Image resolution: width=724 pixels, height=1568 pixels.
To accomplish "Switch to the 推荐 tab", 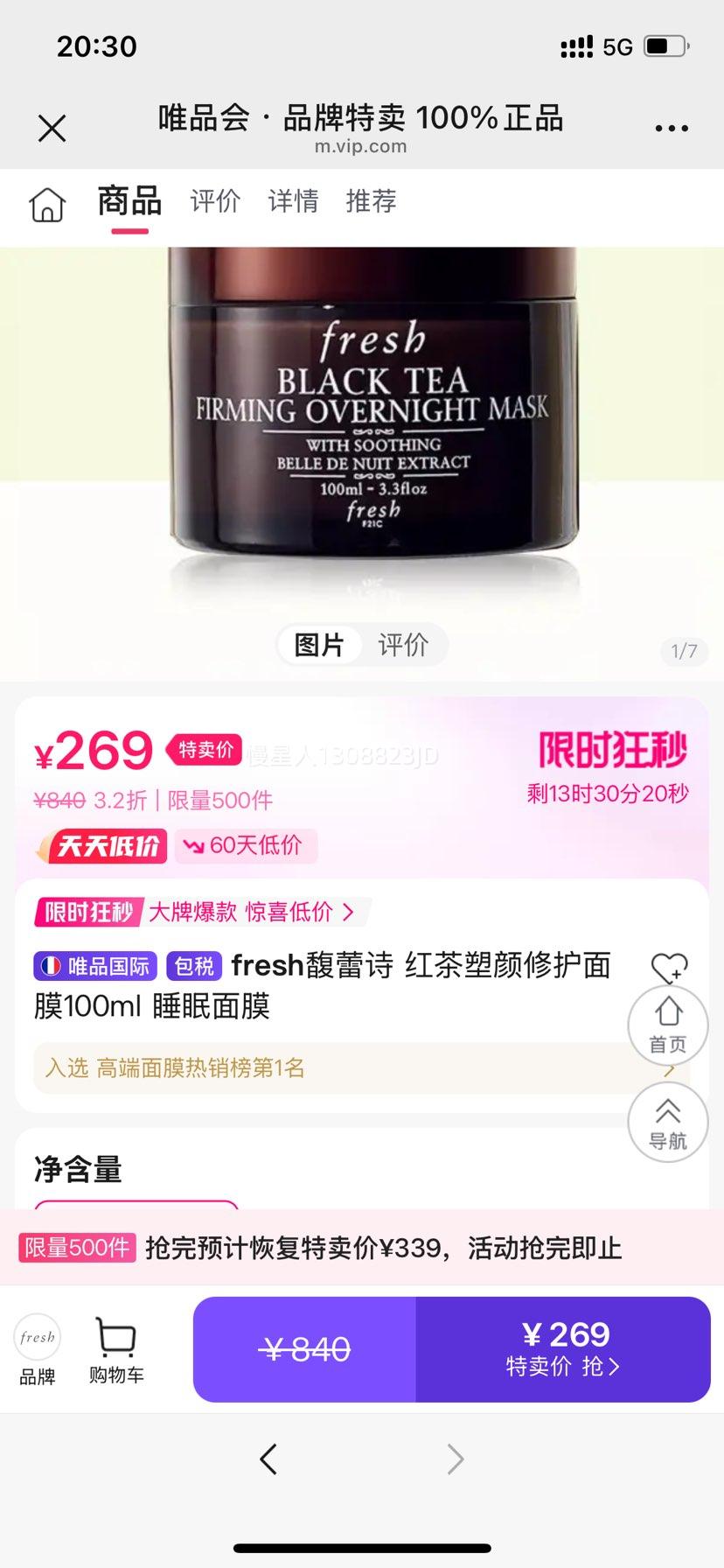I will pos(370,201).
